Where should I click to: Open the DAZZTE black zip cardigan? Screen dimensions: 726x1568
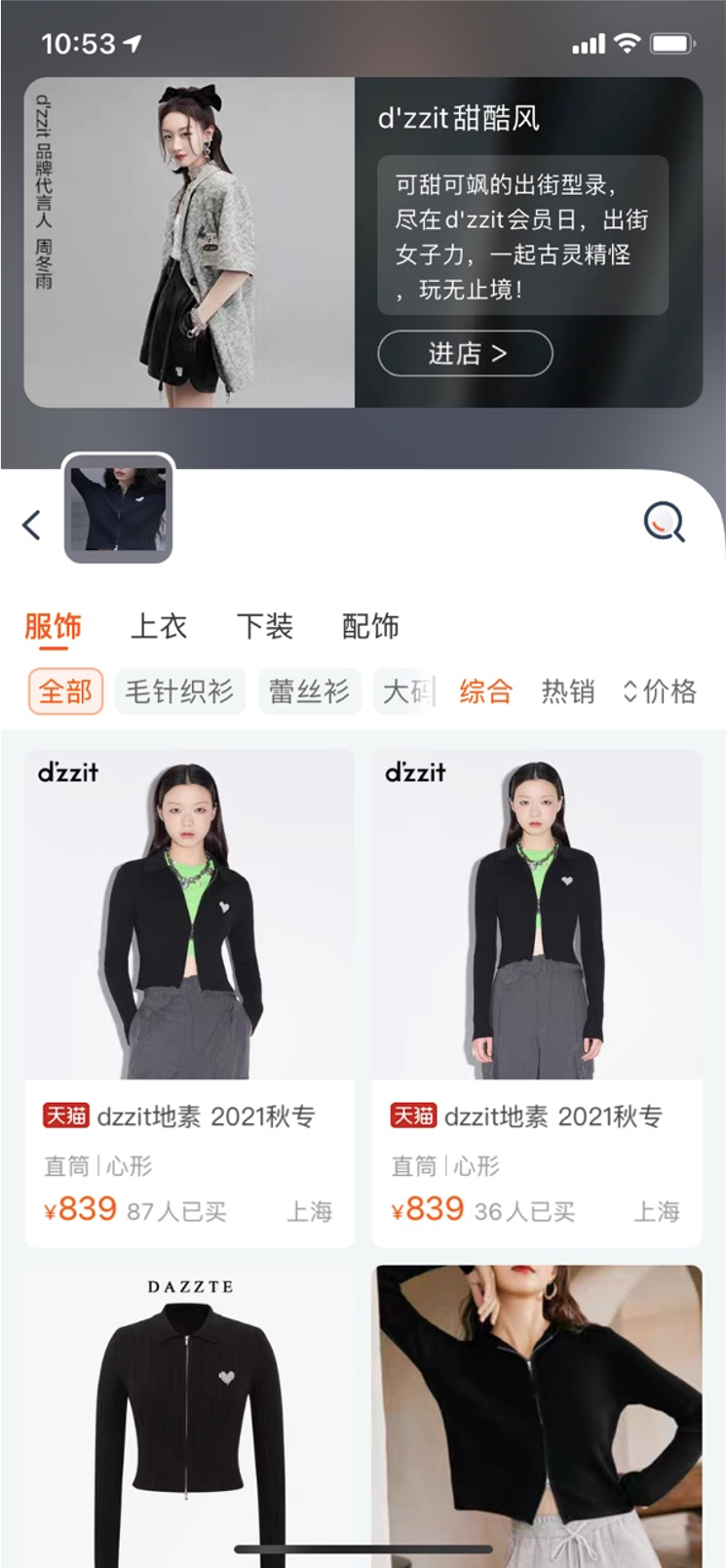pyautogui.click(x=189, y=1414)
